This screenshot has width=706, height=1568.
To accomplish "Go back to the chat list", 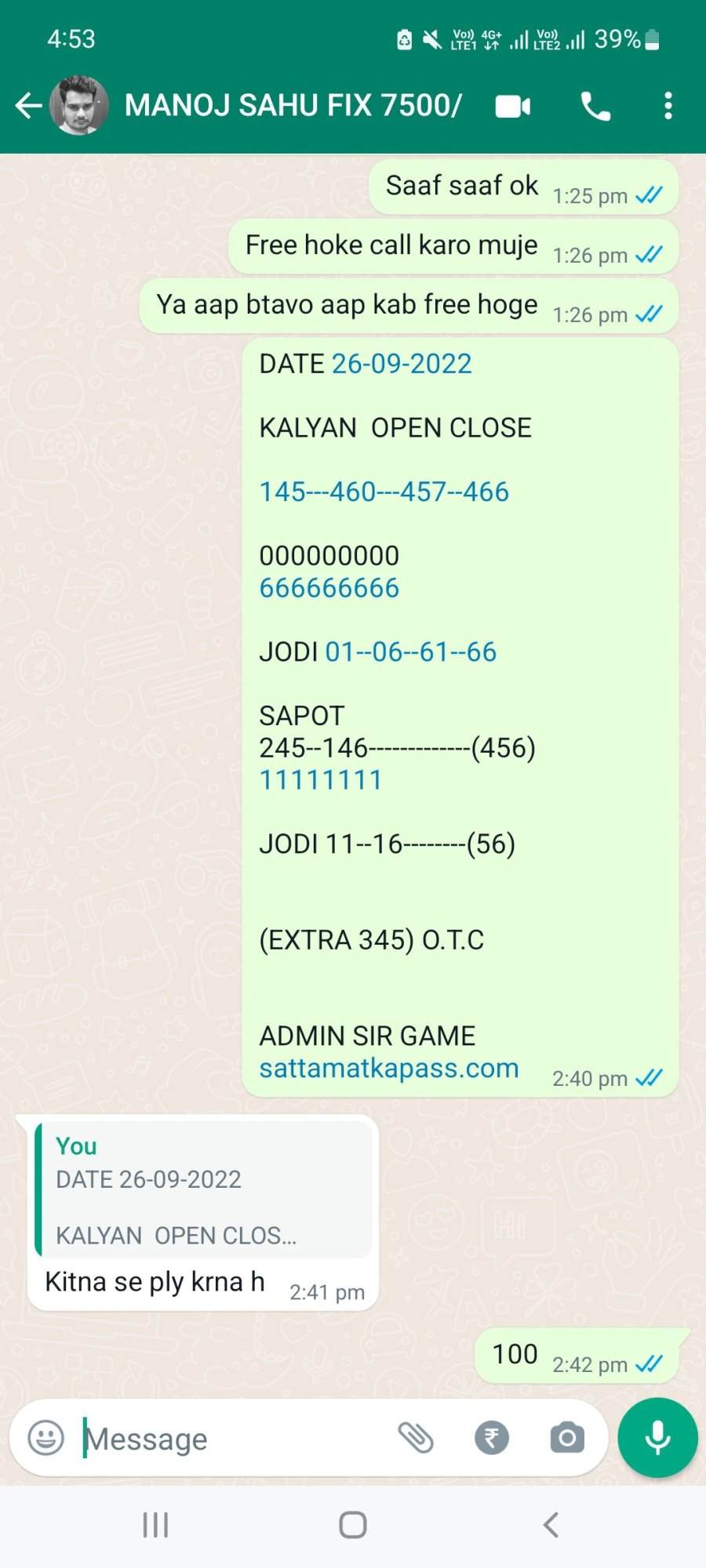I will tap(28, 105).
